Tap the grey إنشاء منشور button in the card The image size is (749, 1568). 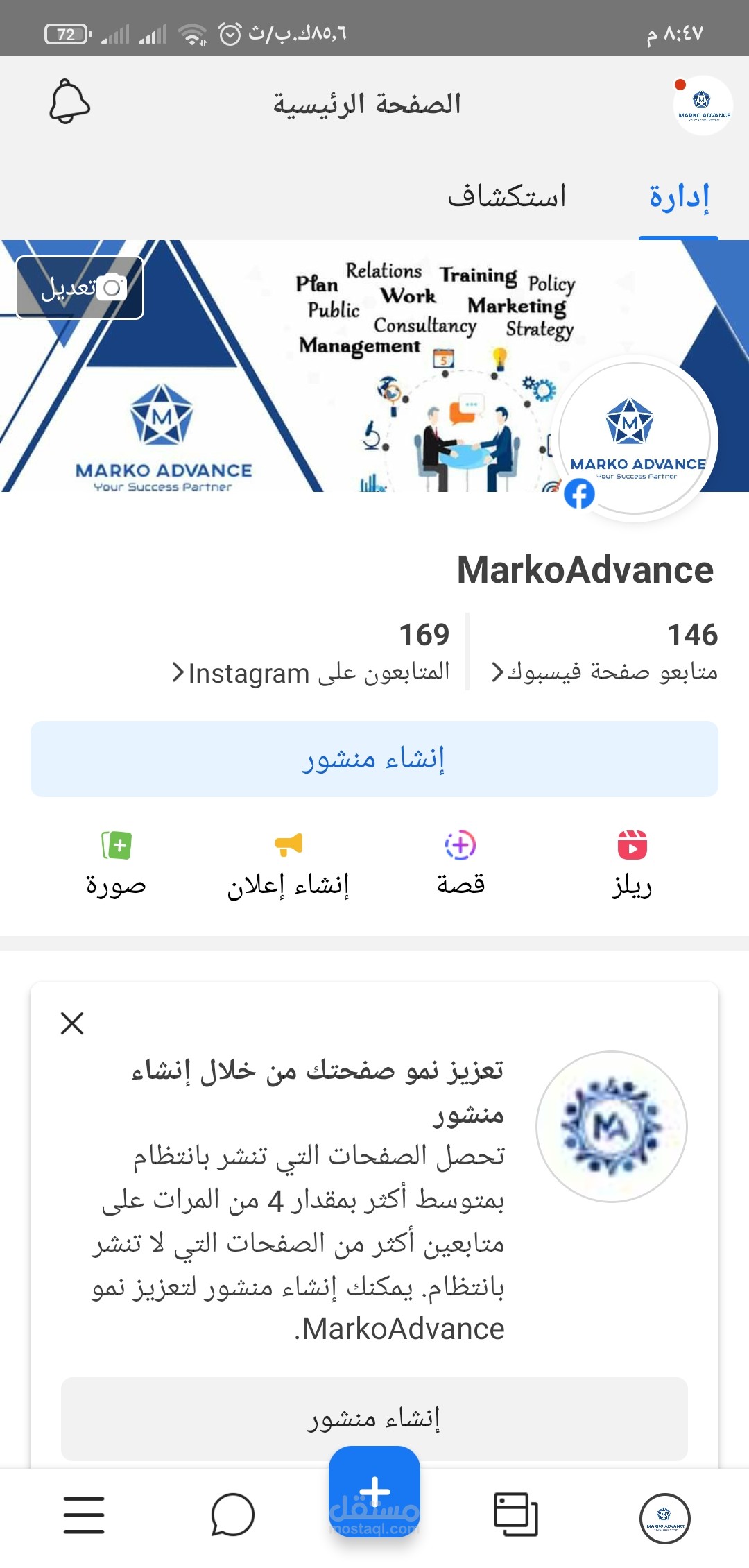coord(374,1419)
